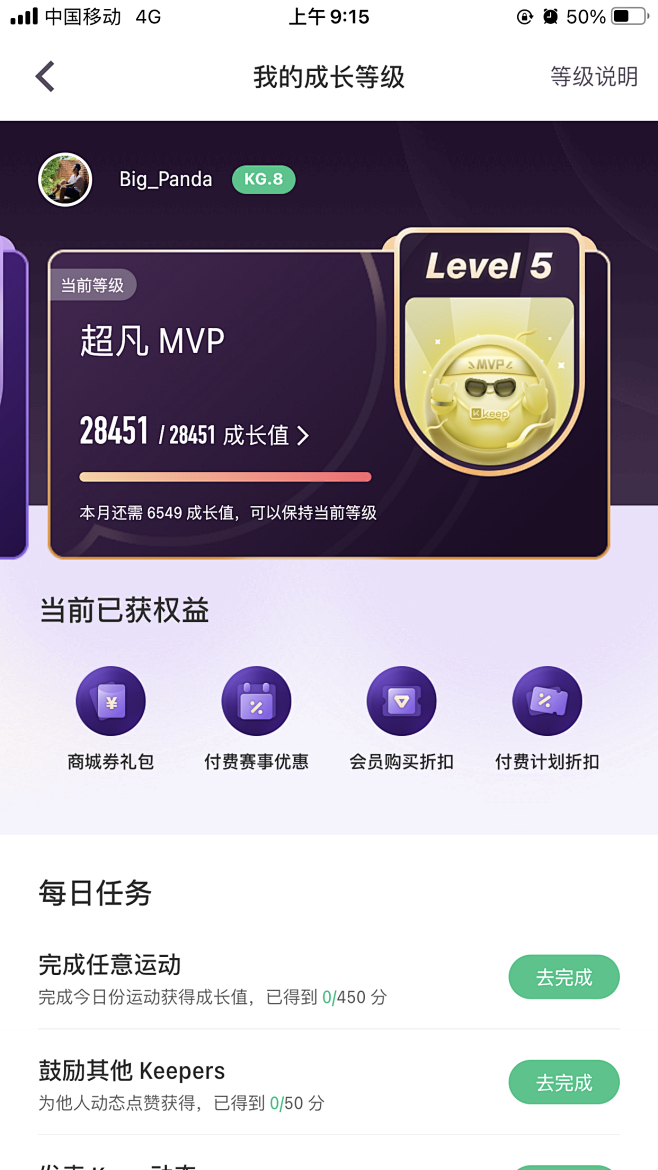
Task: Open Big_Panda profile avatar
Action: click(65, 180)
